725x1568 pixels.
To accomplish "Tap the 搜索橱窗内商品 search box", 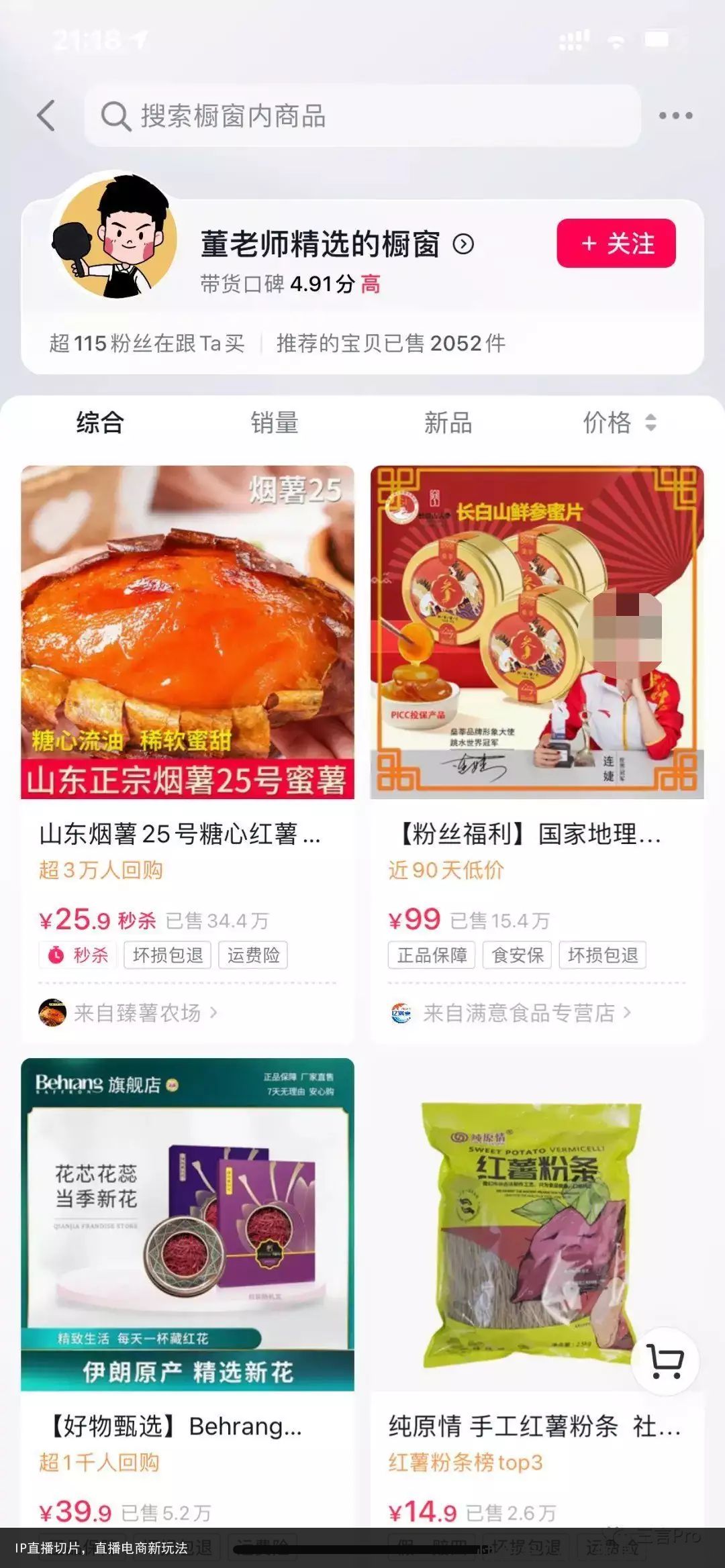I will tap(362, 115).
